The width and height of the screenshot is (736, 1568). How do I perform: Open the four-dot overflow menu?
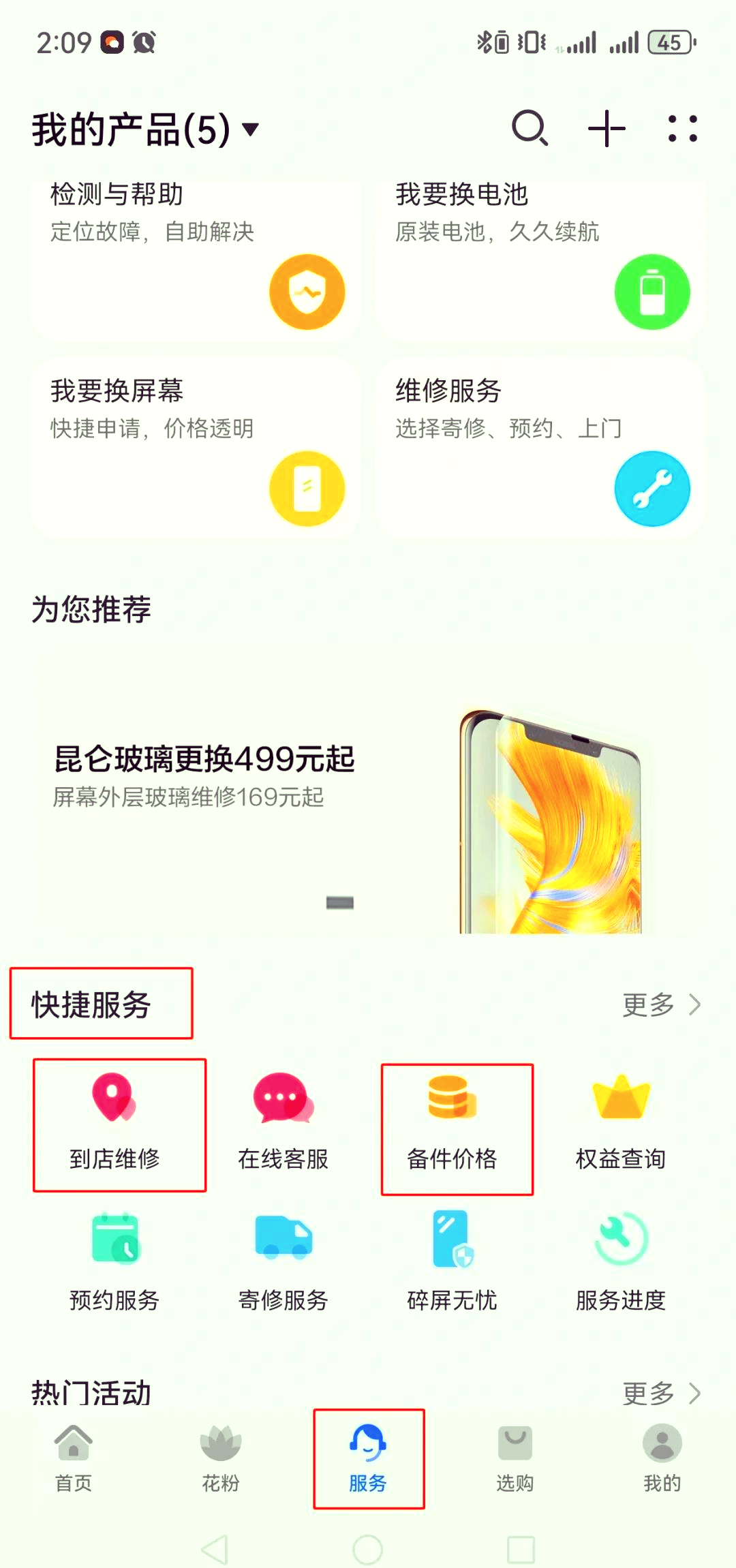pyautogui.click(x=682, y=129)
